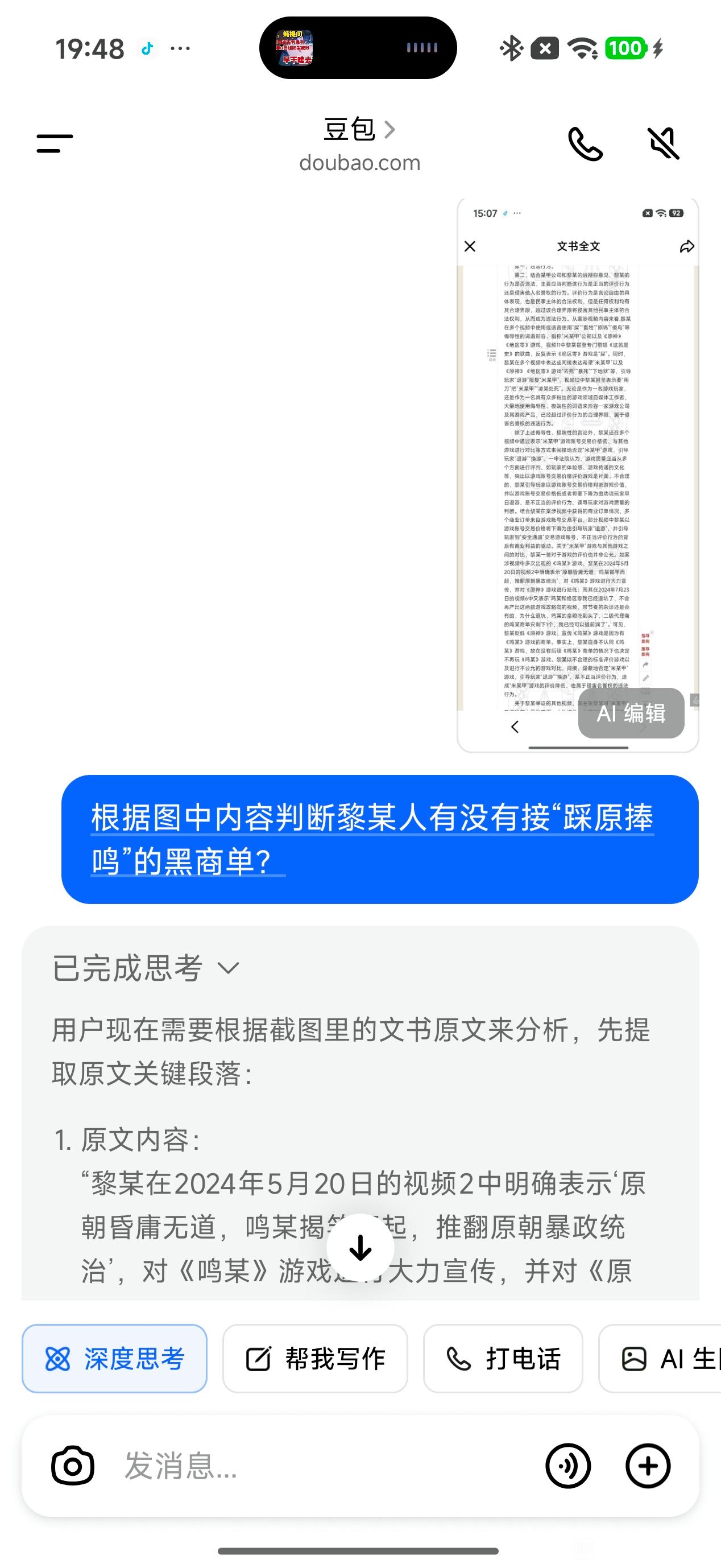The image size is (721, 1568).
Task: Open the side menu button
Action: [55, 143]
